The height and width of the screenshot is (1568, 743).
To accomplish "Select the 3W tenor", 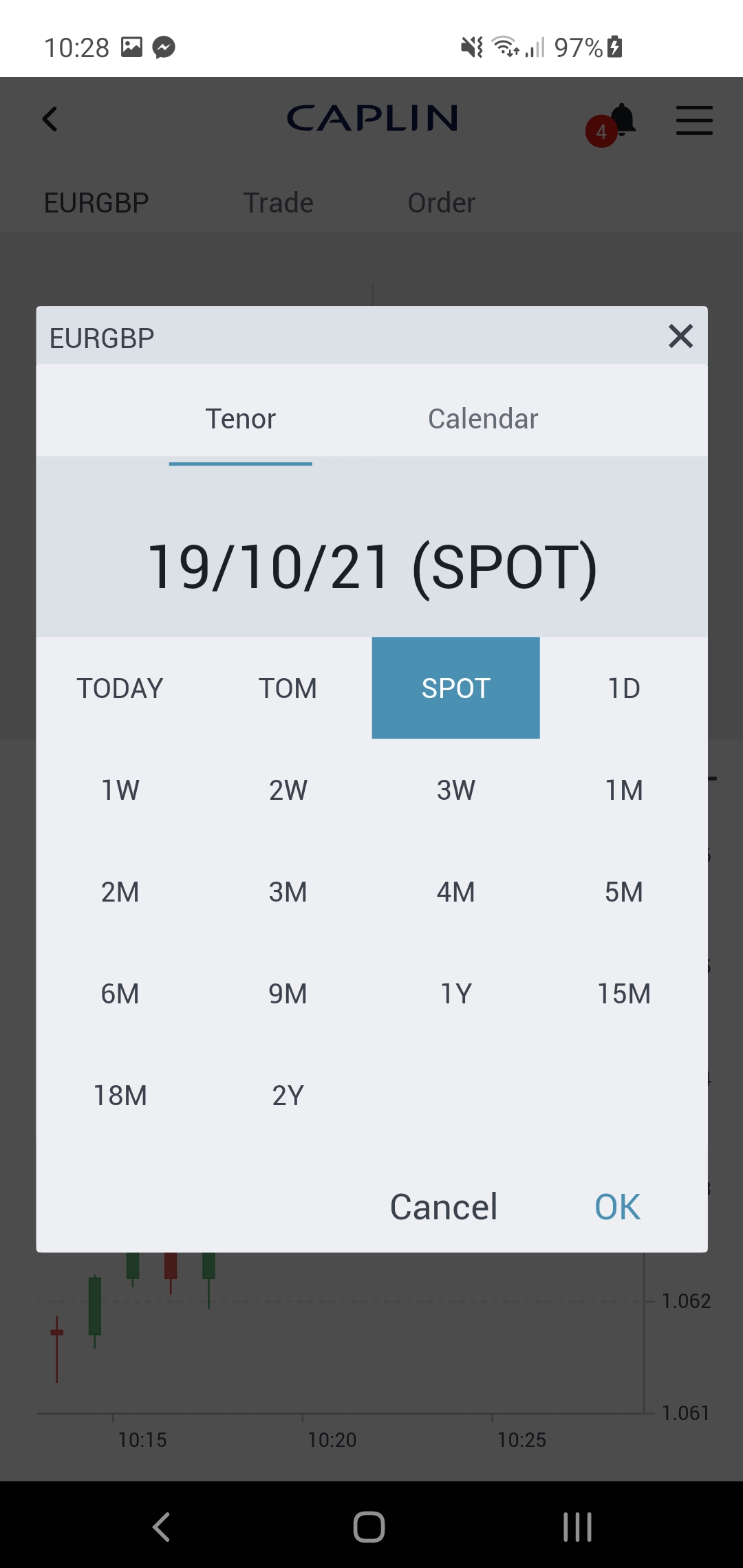I will [456, 790].
